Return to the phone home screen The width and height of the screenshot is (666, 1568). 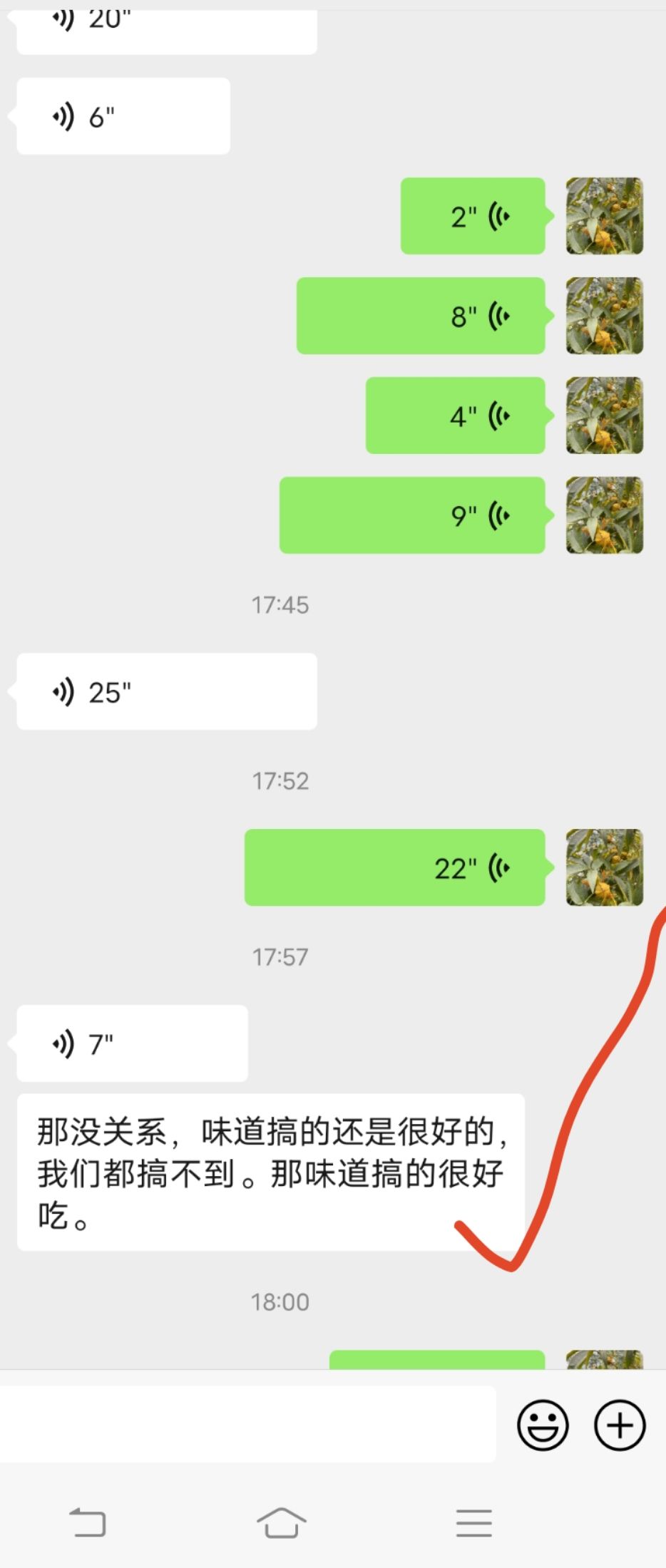click(281, 1522)
